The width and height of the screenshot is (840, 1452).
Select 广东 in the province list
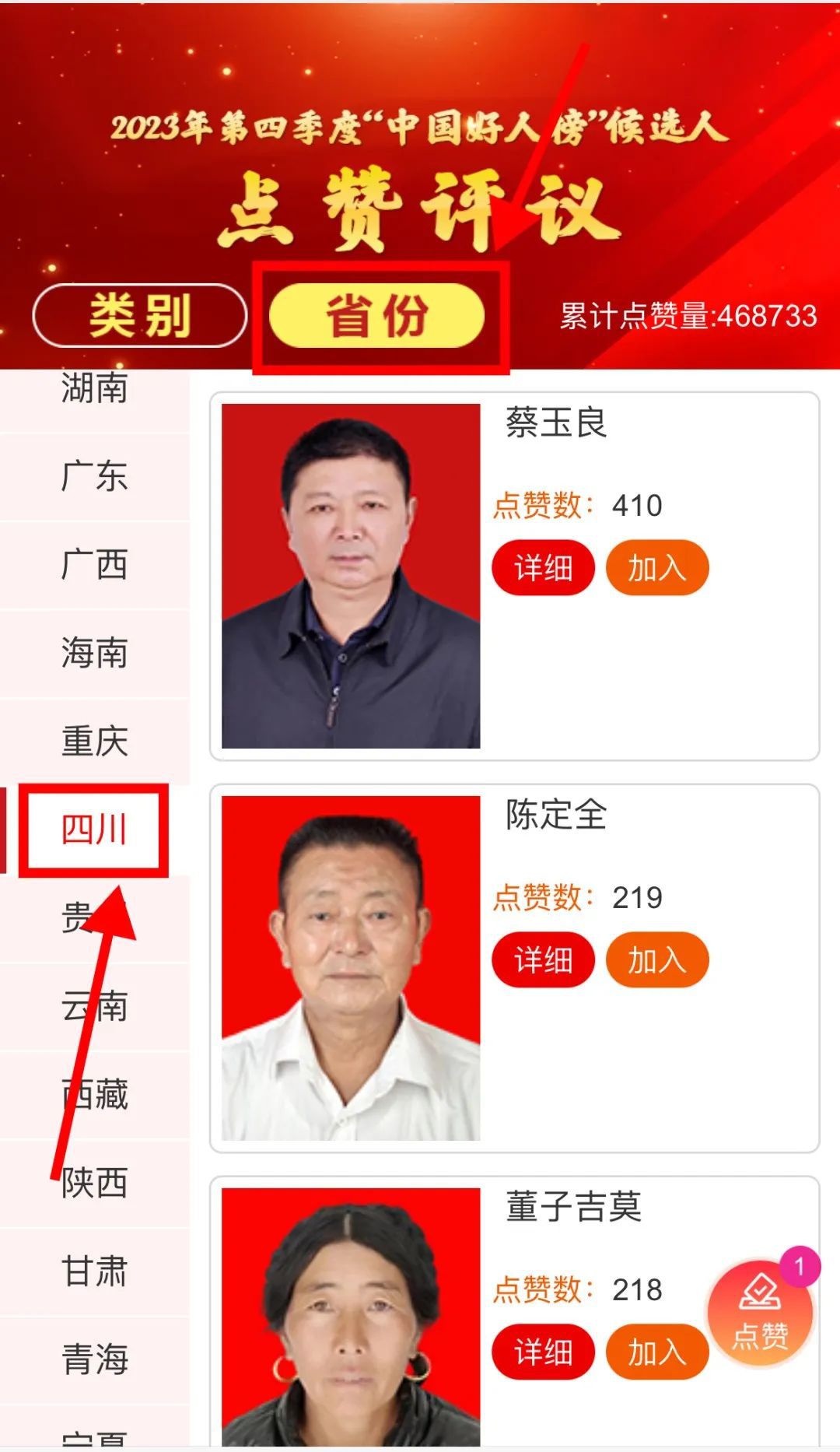pos(94,476)
